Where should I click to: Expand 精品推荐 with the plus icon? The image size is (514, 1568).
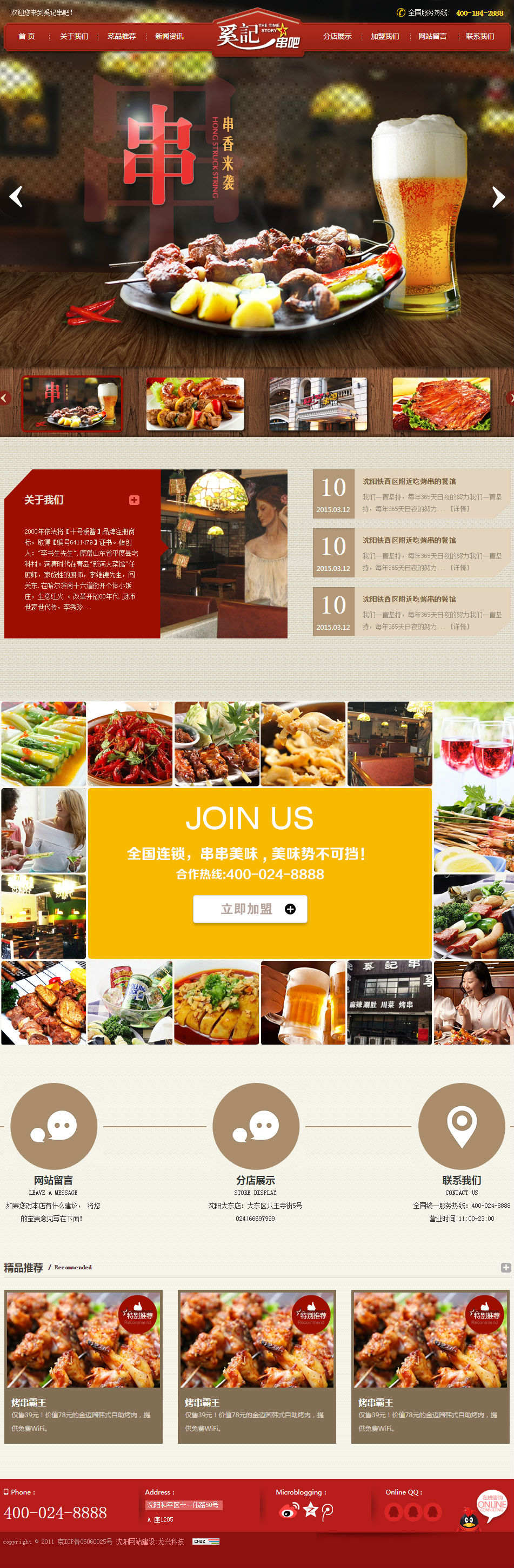[505, 1267]
